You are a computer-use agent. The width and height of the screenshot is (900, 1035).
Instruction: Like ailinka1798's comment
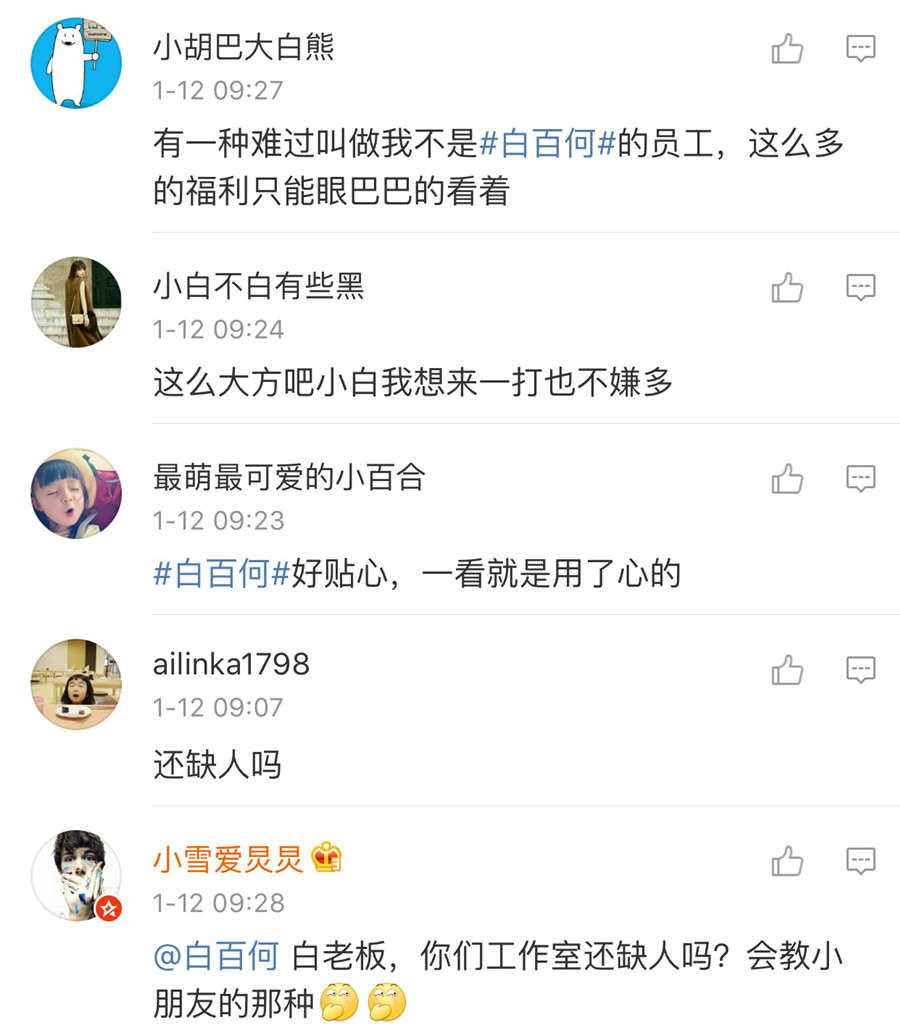pyautogui.click(x=788, y=670)
